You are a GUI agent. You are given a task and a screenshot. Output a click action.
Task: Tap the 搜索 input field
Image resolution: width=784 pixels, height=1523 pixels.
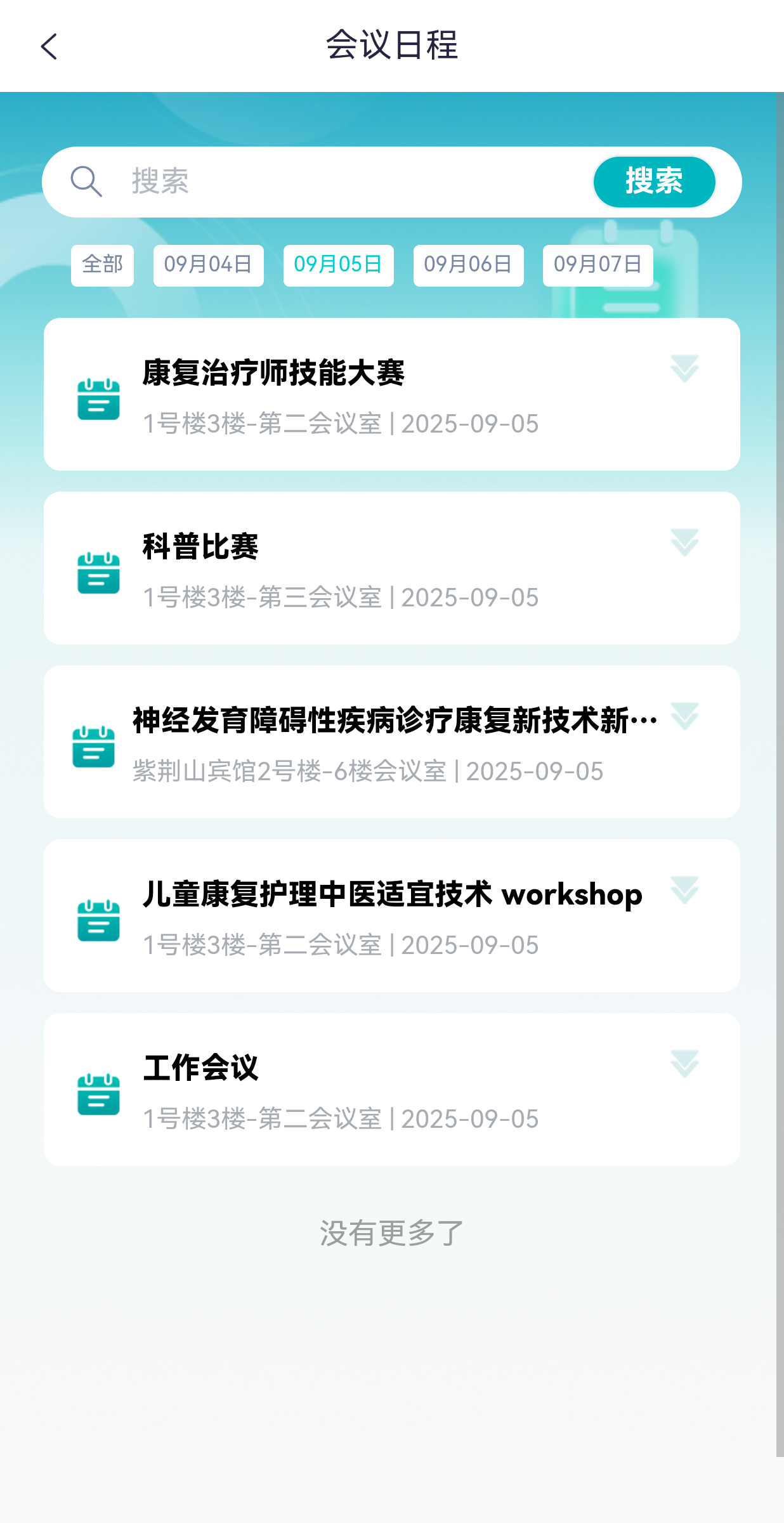point(349,182)
